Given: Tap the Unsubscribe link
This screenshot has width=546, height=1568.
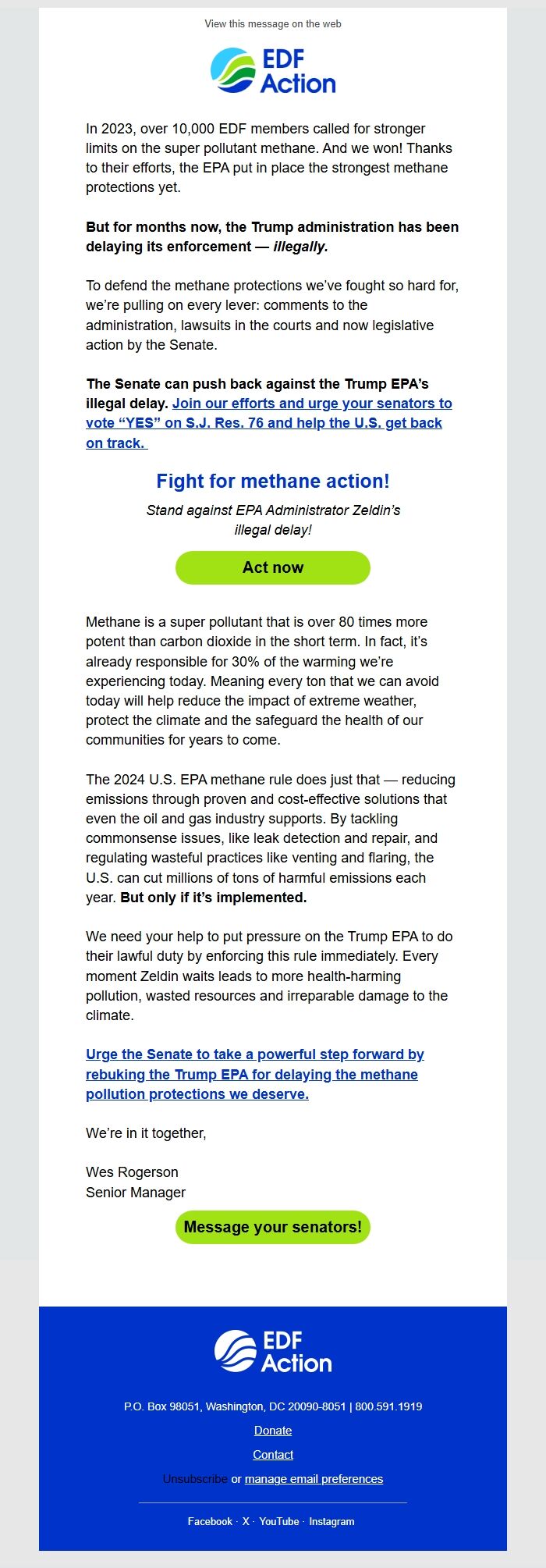Looking at the screenshot, I should click(x=195, y=1479).
